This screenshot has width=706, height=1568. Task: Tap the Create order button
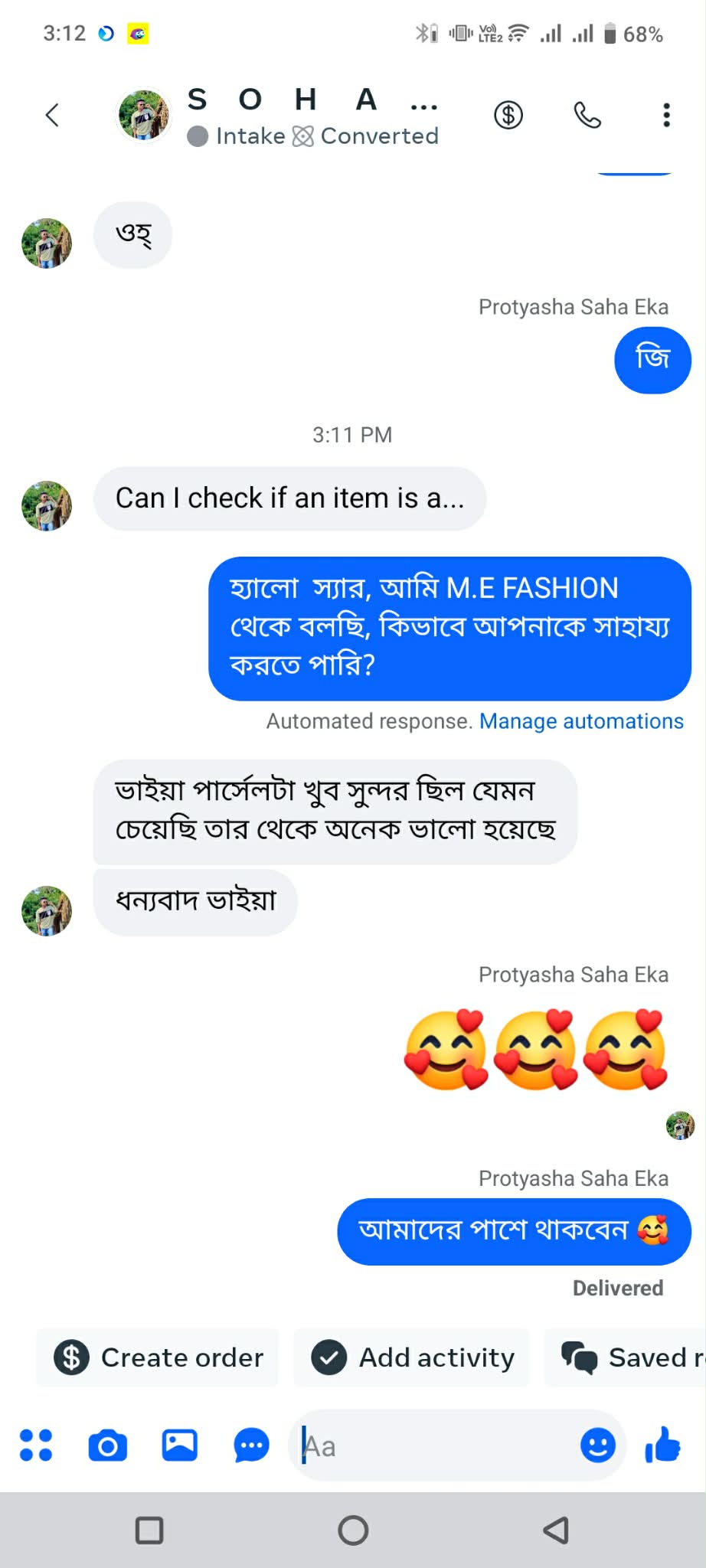tap(158, 1357)
